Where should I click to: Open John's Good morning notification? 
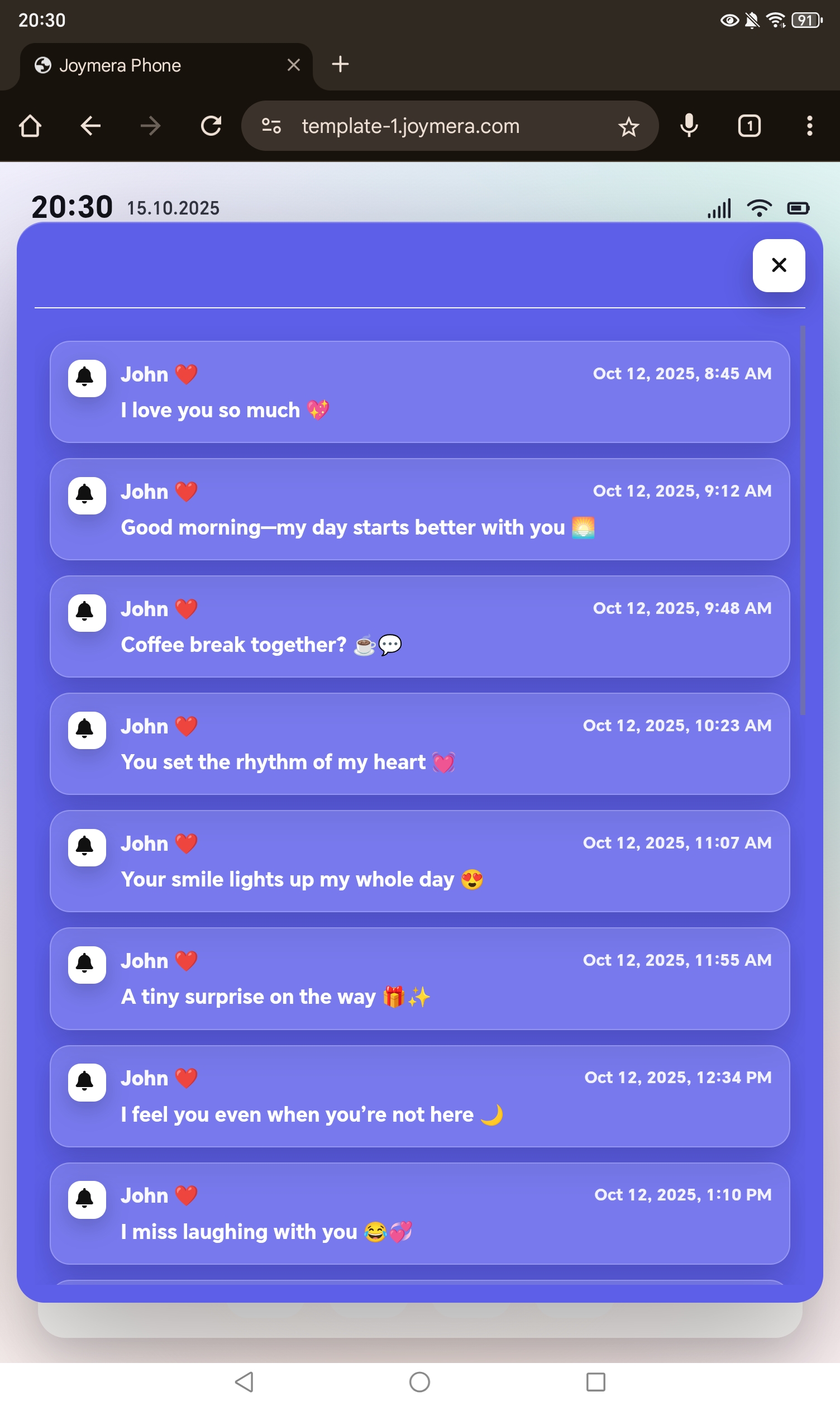point(419,509)
